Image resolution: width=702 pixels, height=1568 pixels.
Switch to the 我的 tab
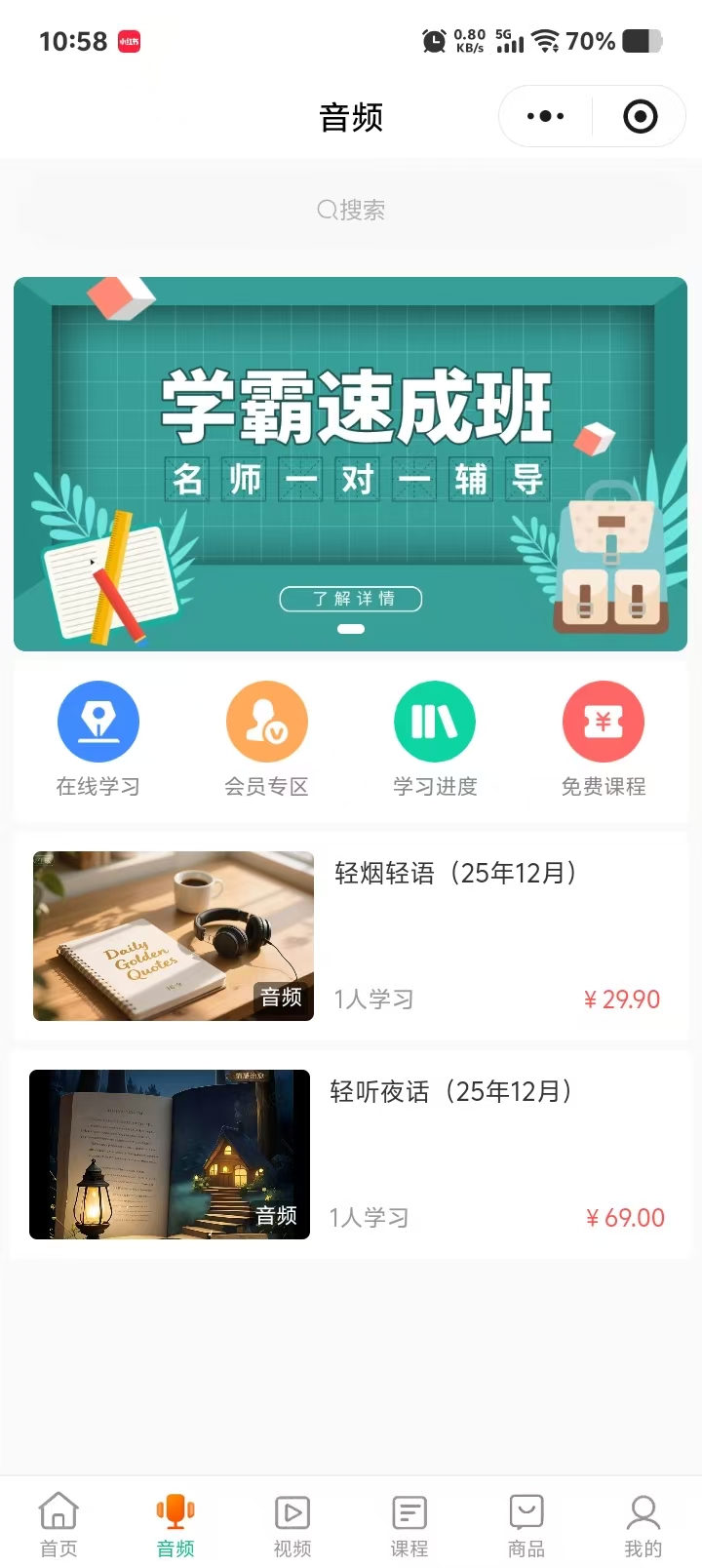[643, 1525]
